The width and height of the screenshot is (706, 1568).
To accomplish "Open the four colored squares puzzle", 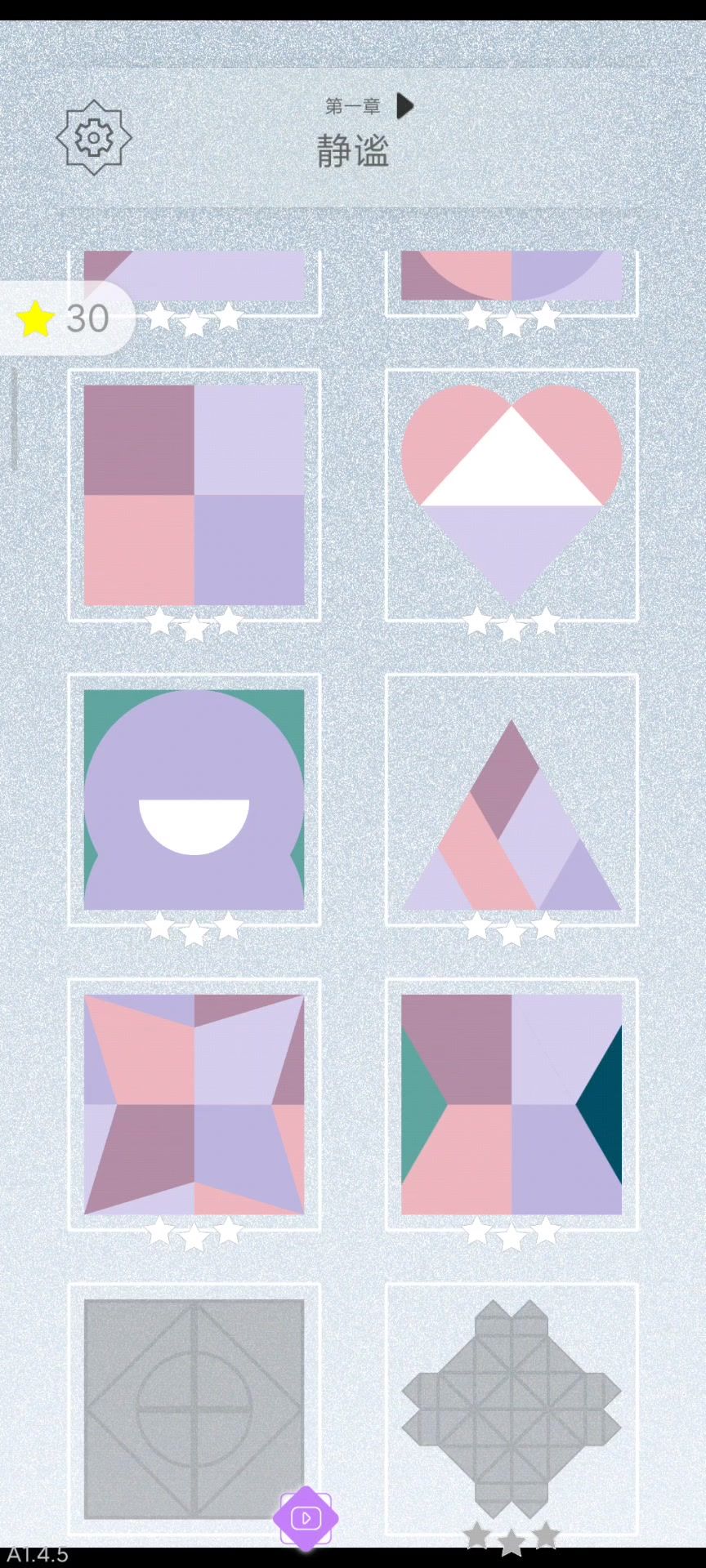I will 194,495.
